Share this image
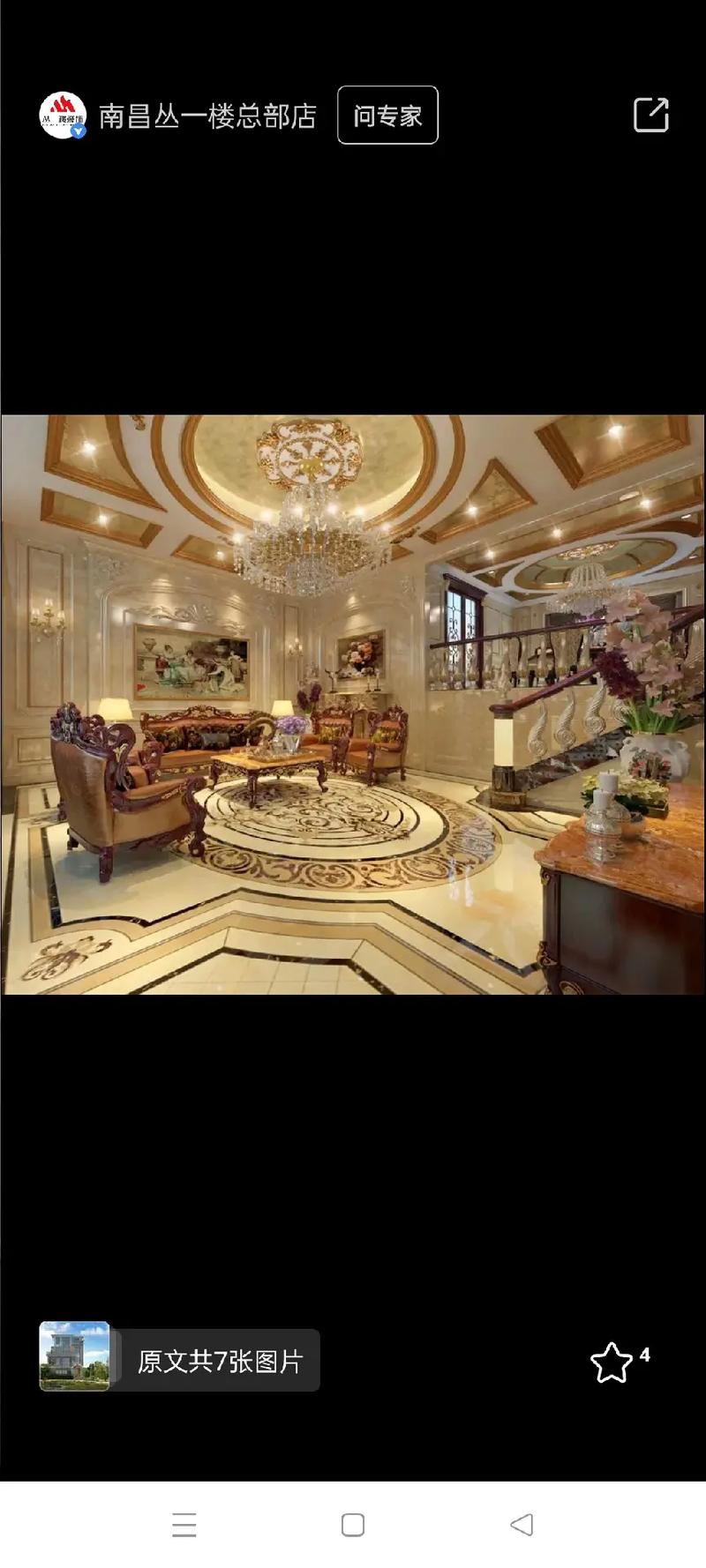The height and width of the screenshot is (1568, 706). 651,116
